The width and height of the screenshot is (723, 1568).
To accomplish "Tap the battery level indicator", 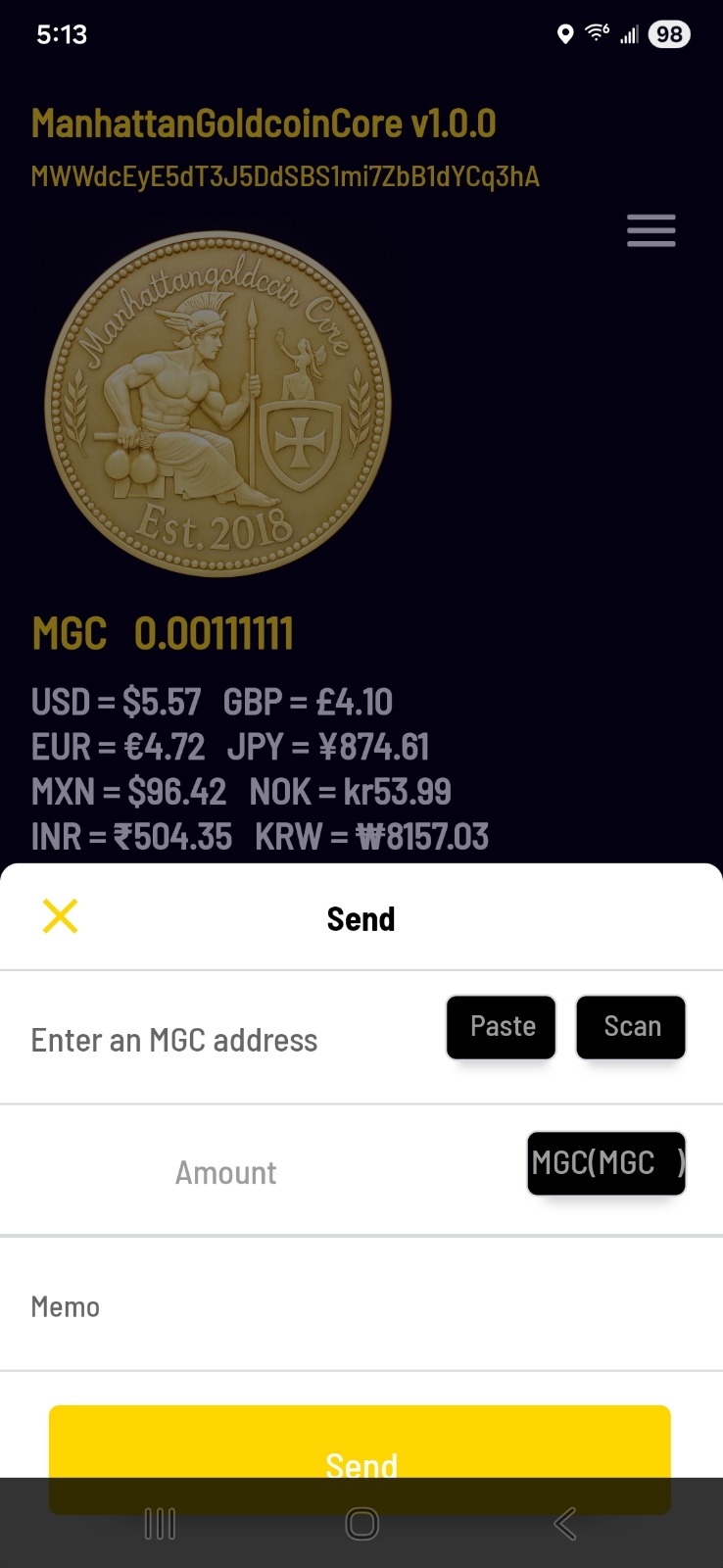I will [x=668, y=33].
